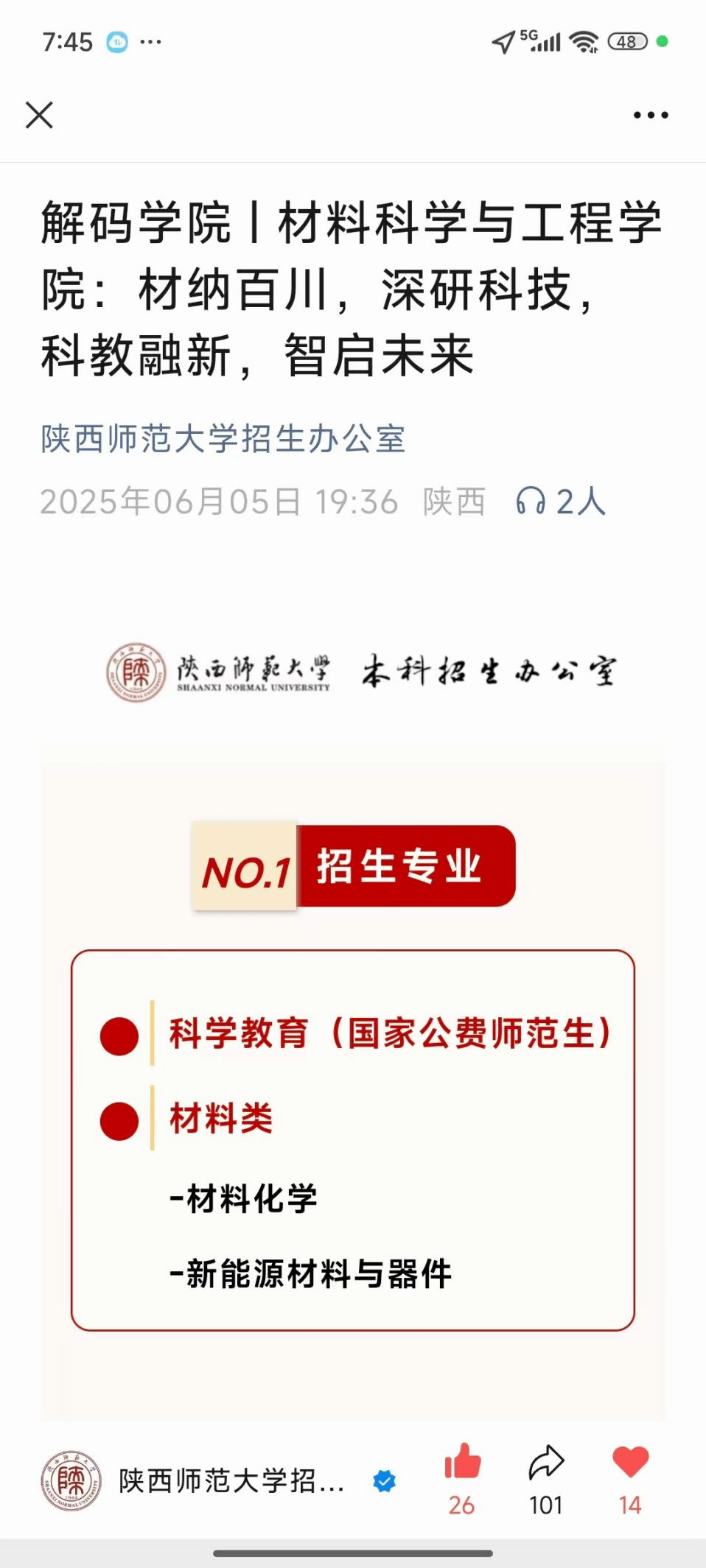Tap the heart icon to favorite the article
The height and width of the screenshot is (1568, 706).
click(630, 1463)
